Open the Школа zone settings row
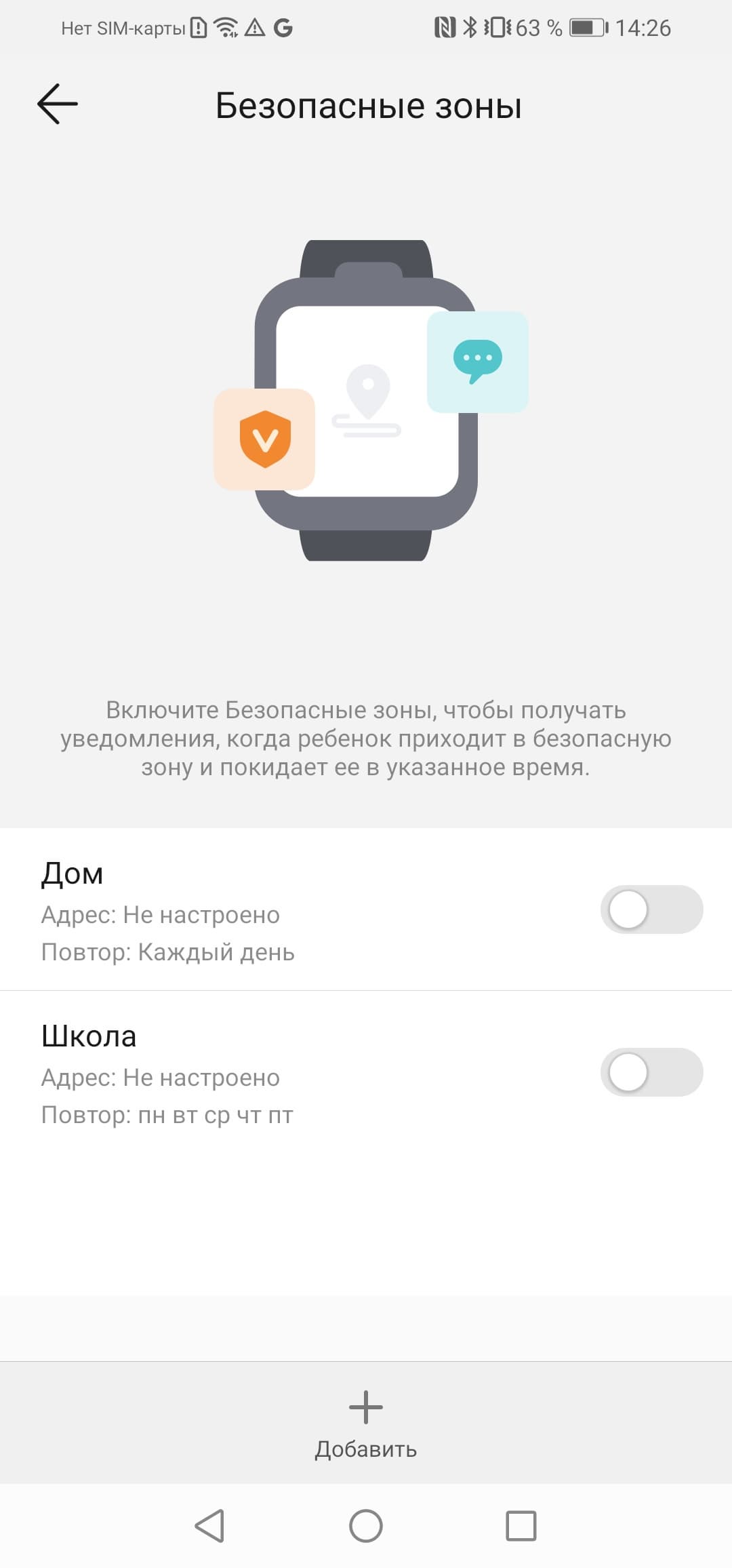732x1568 pixels. pos(271,1074)
